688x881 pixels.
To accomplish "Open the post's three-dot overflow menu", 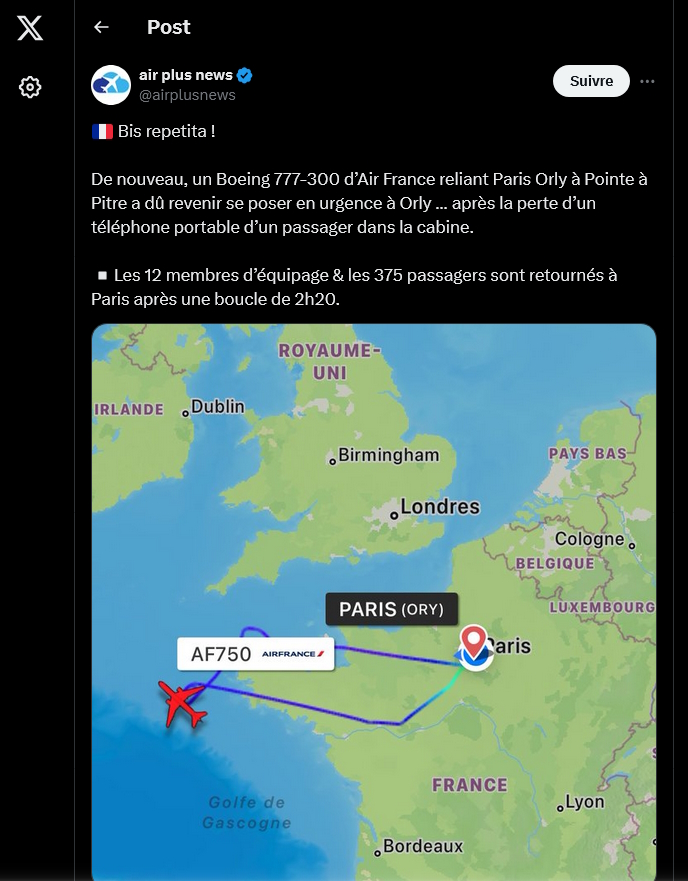I will [x=647, y=81].
